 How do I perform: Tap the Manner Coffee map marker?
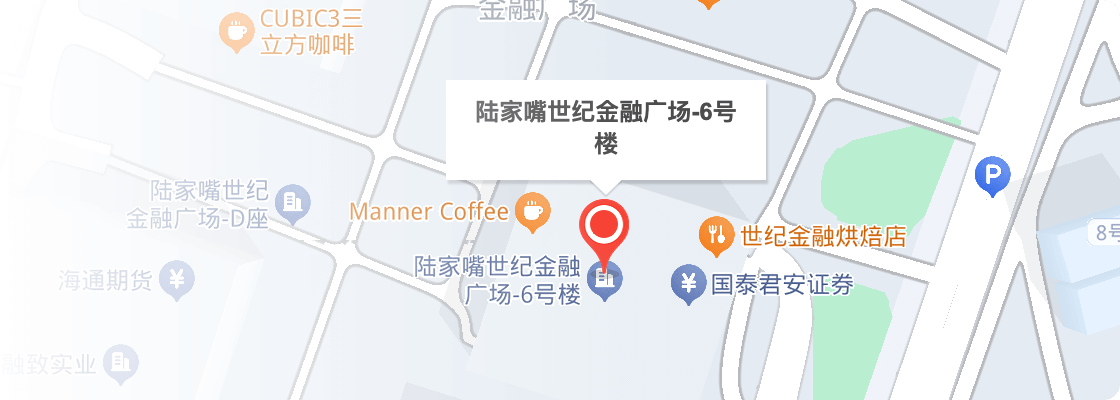point(532,210)
